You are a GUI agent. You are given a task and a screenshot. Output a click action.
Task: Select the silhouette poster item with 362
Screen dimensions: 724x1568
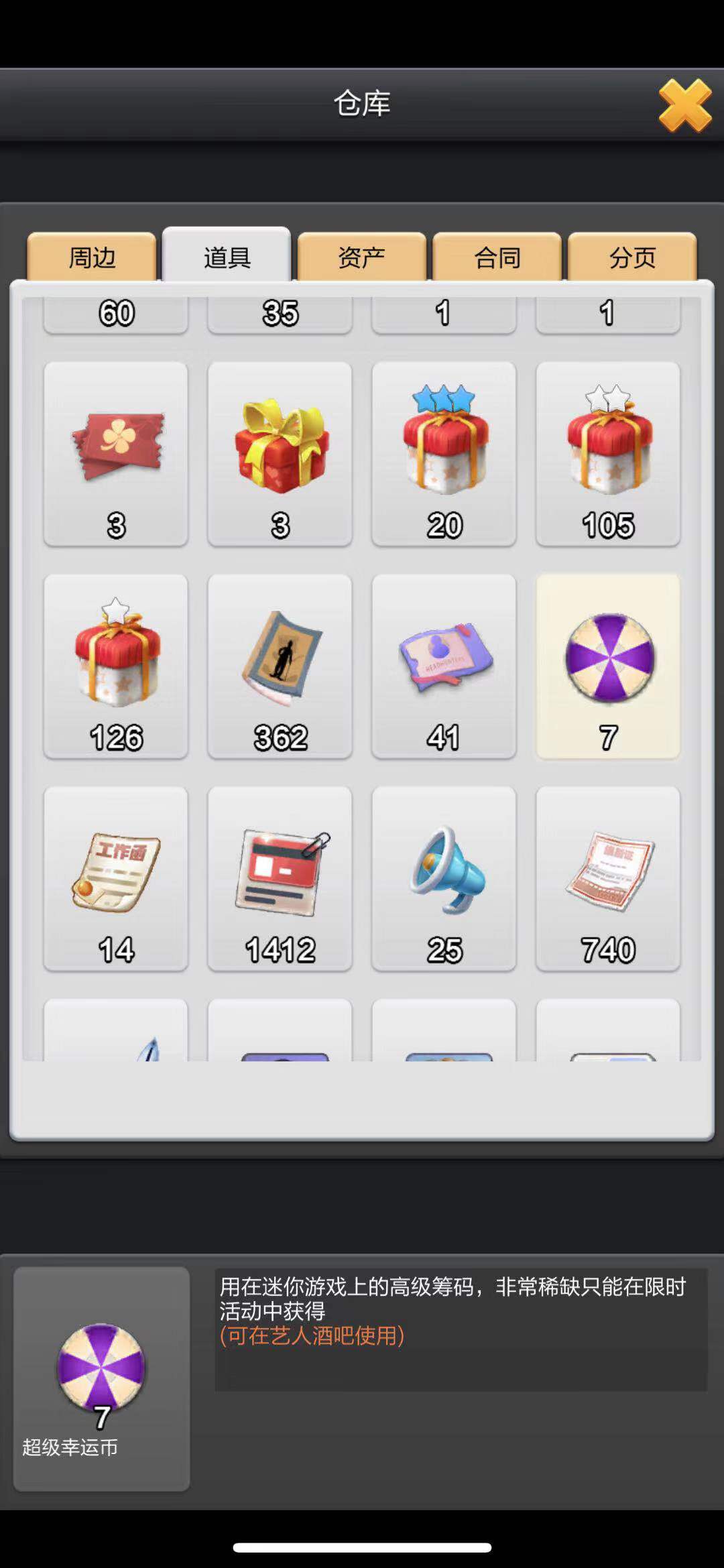[x=280, y=666]
